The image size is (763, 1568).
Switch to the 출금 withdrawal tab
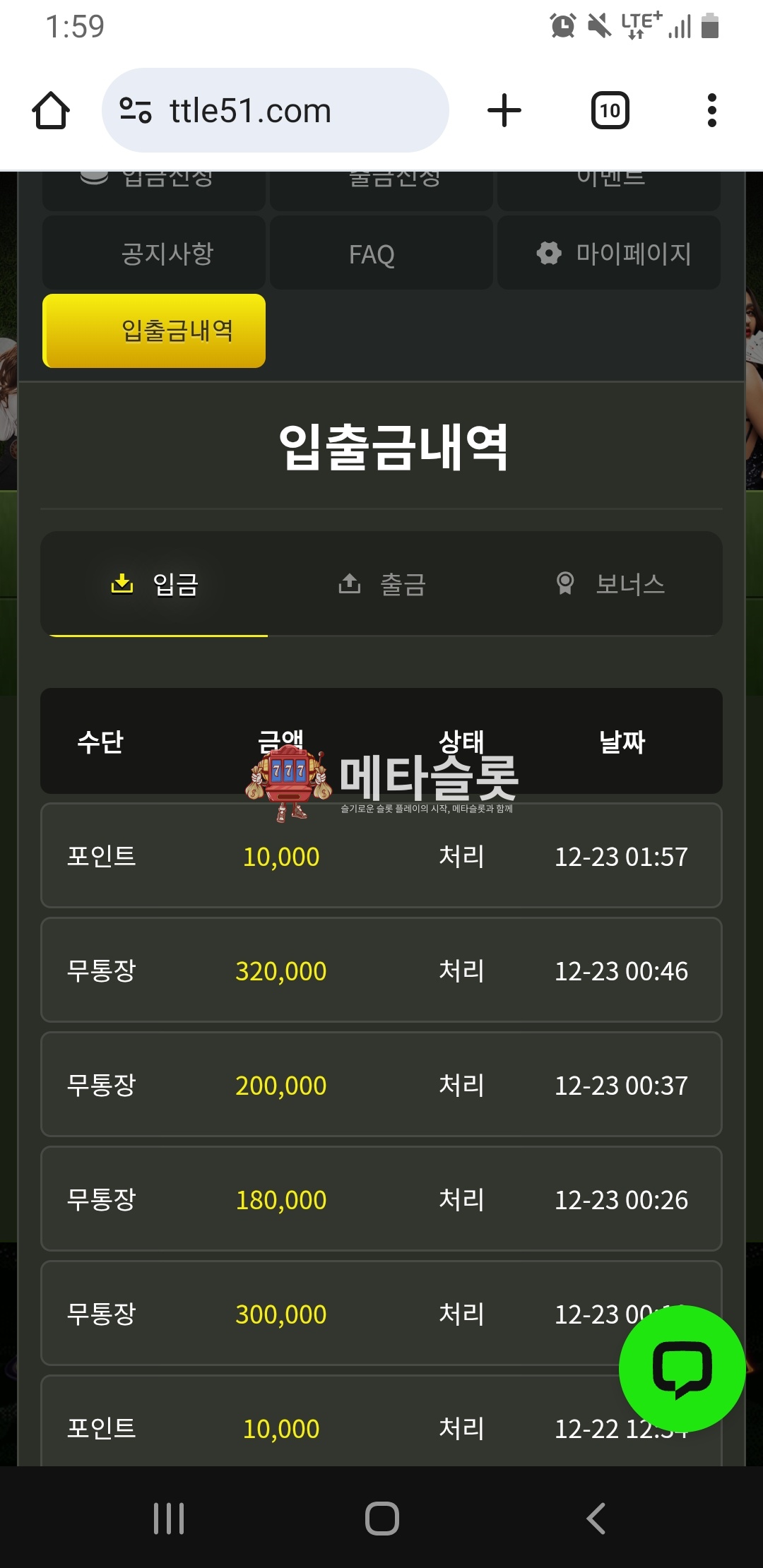(382, 585)
